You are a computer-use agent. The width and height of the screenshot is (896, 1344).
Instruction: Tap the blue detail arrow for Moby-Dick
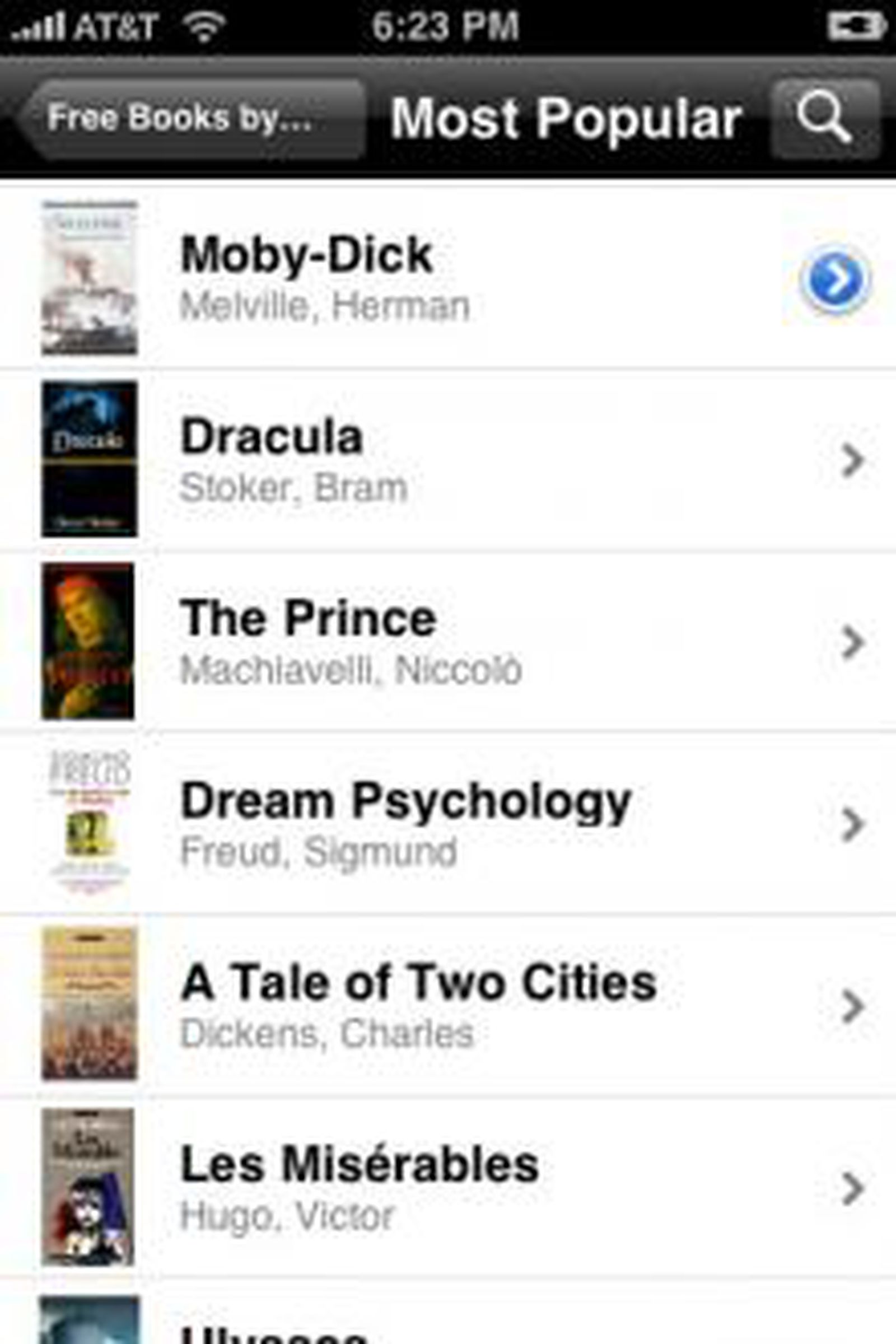point(836,279)
